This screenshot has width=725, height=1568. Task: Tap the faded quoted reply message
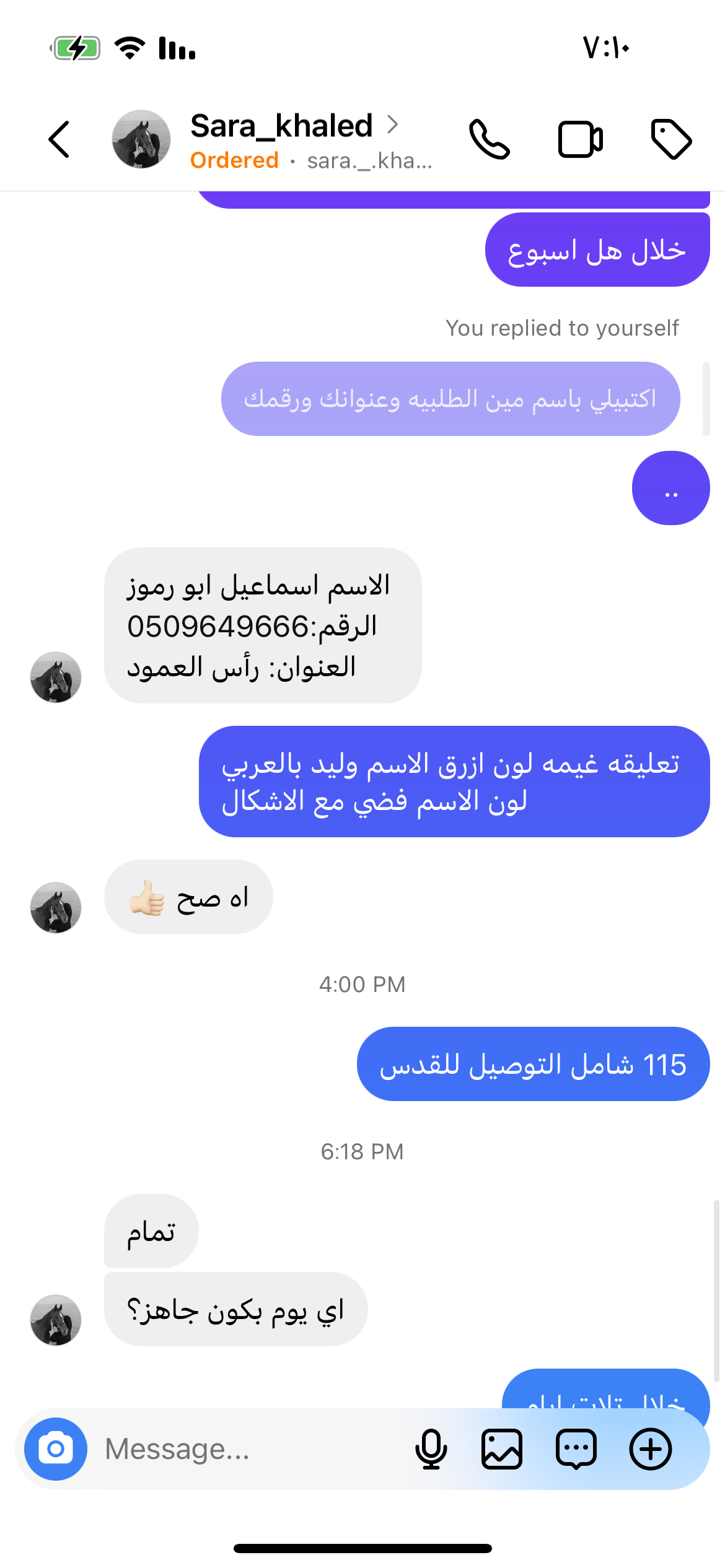(x=450, y=399)
